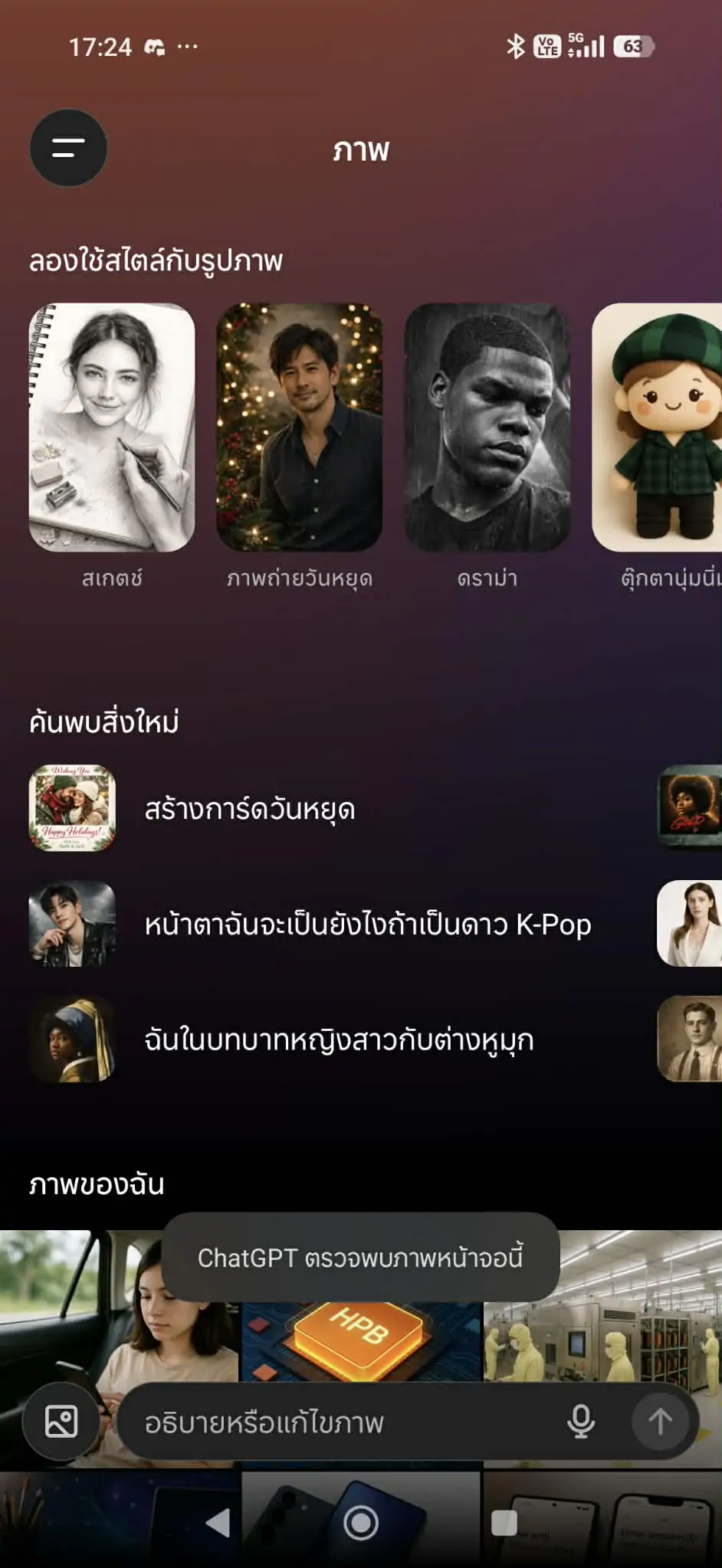
Task: Select the plush doll style card
Action: [x=659, y=427]
